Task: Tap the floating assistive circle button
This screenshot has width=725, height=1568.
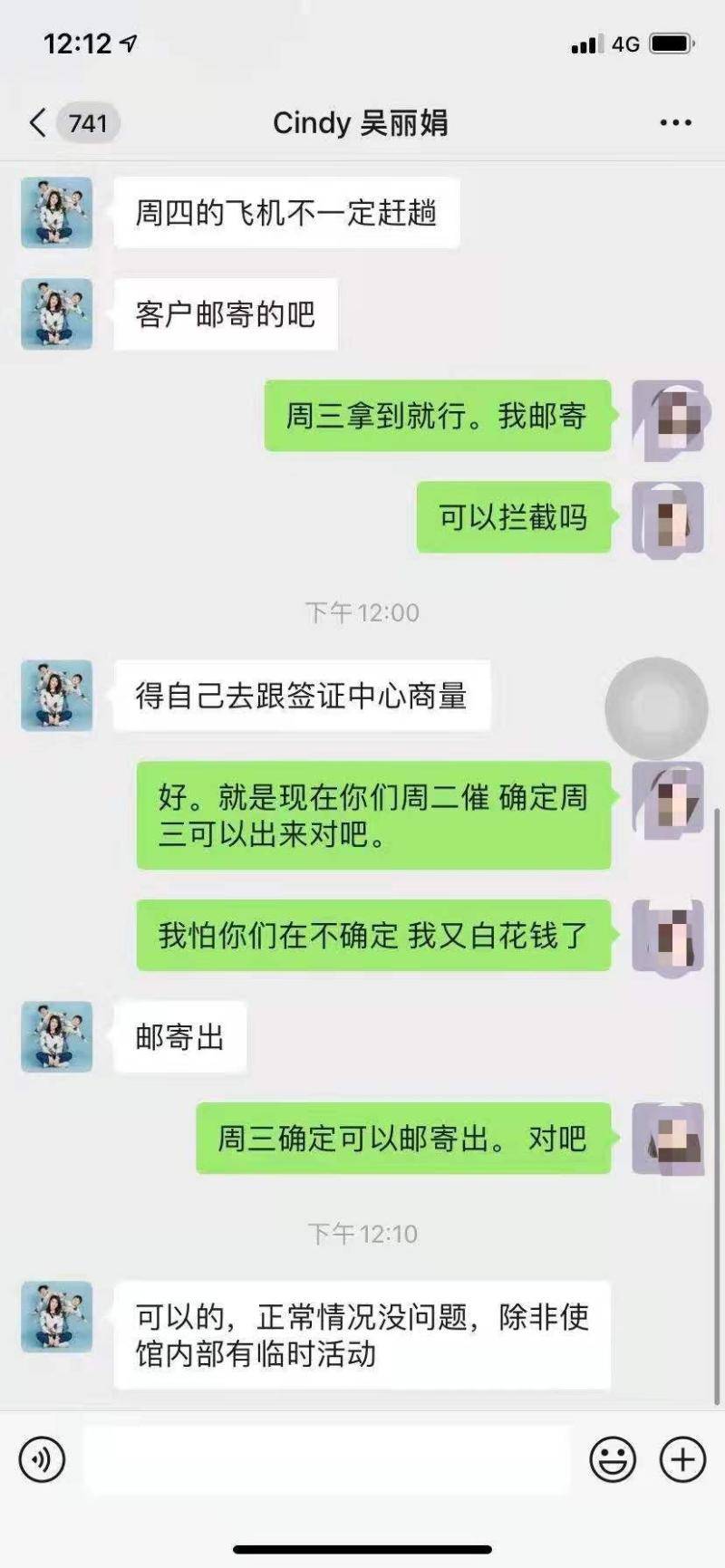Action: 656,707
